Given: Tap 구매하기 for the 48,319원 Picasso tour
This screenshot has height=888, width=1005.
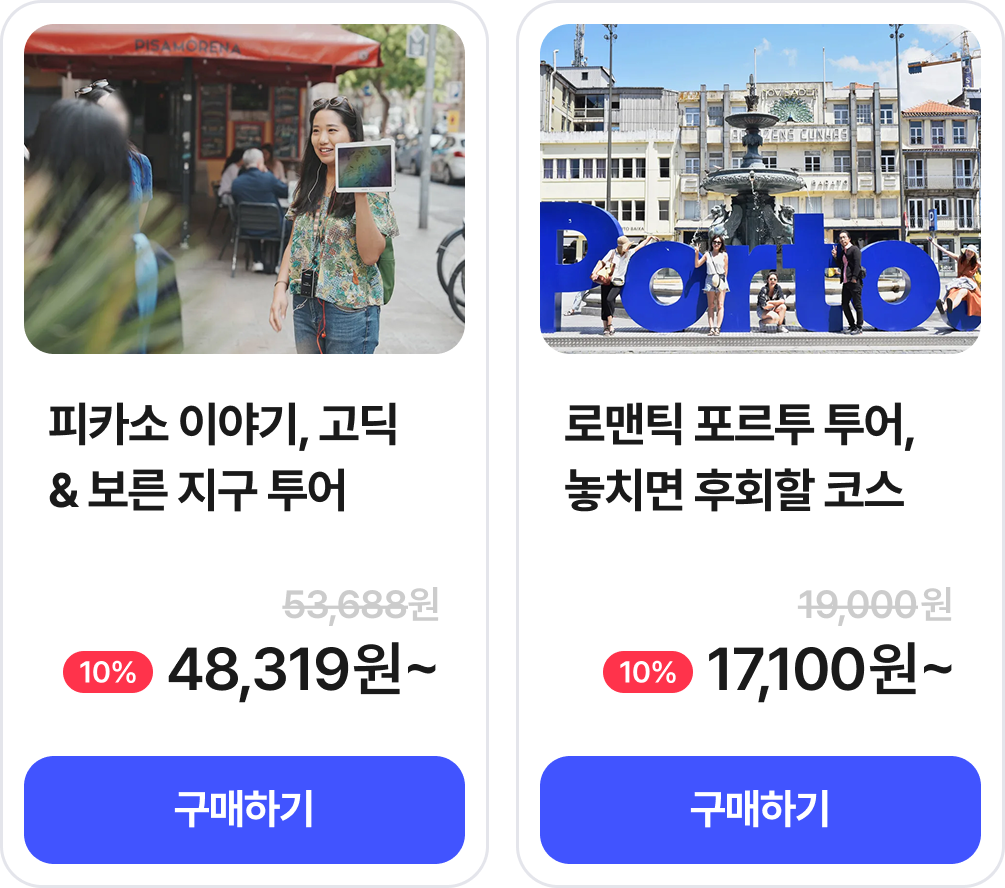Looking at the screenshot, I should (x=244, y=810).
